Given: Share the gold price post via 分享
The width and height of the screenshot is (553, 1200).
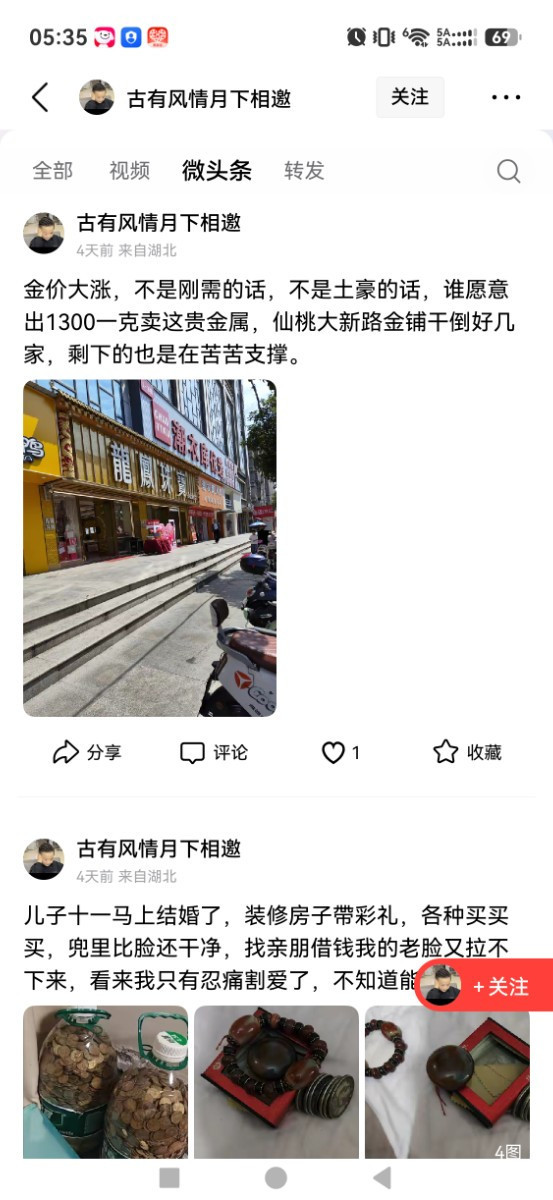Looking at the screenshot, I should pos(87,752).
